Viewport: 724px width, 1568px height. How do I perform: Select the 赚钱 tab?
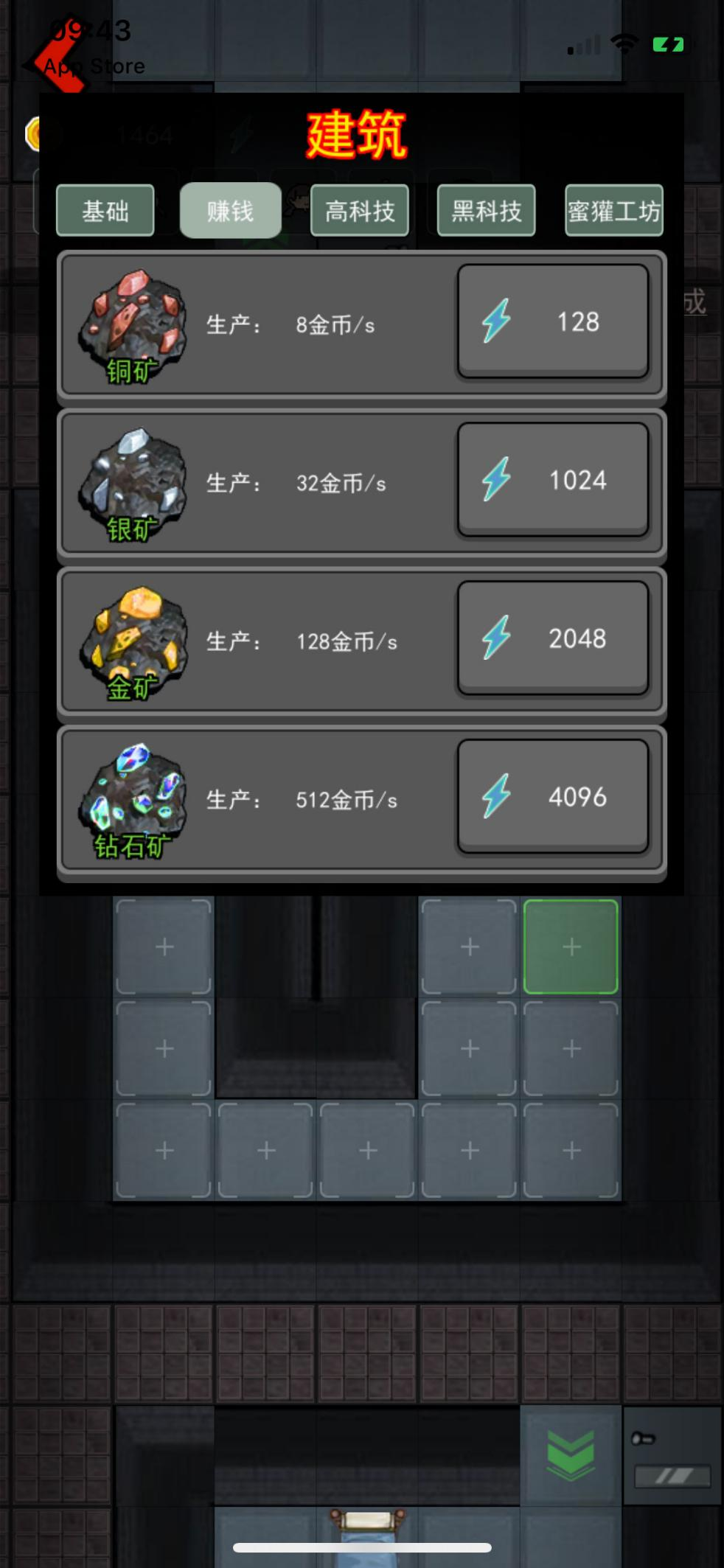click(230, 211)
